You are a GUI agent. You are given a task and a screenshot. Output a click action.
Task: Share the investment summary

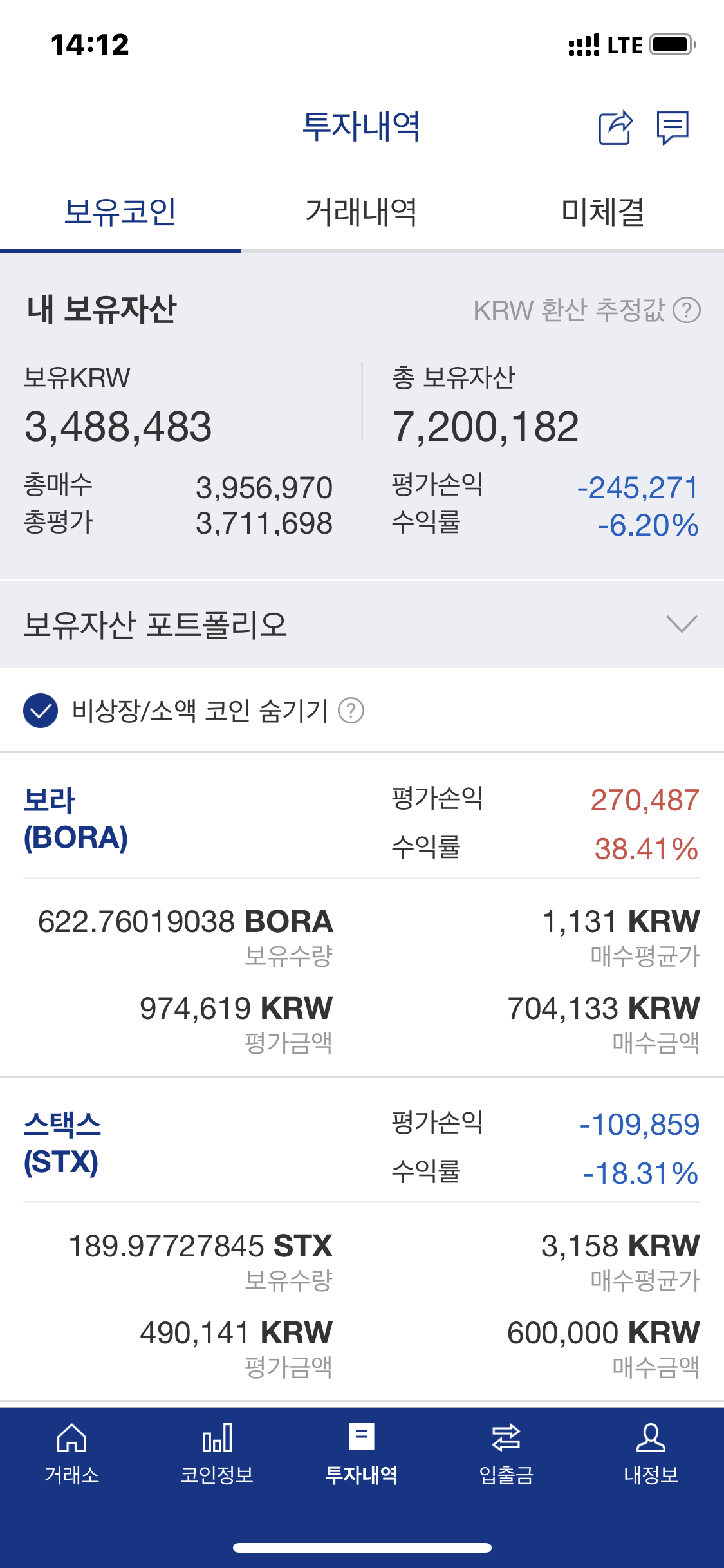point(615,127)
